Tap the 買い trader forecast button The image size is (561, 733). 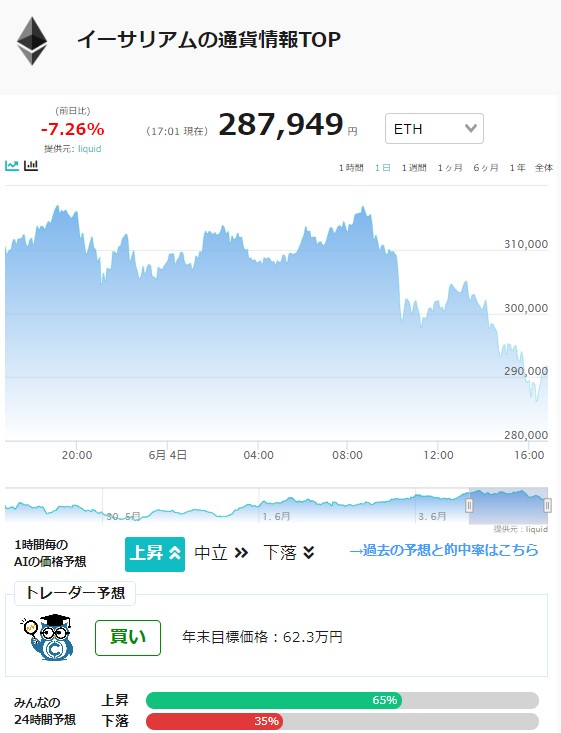coord(128,638)
